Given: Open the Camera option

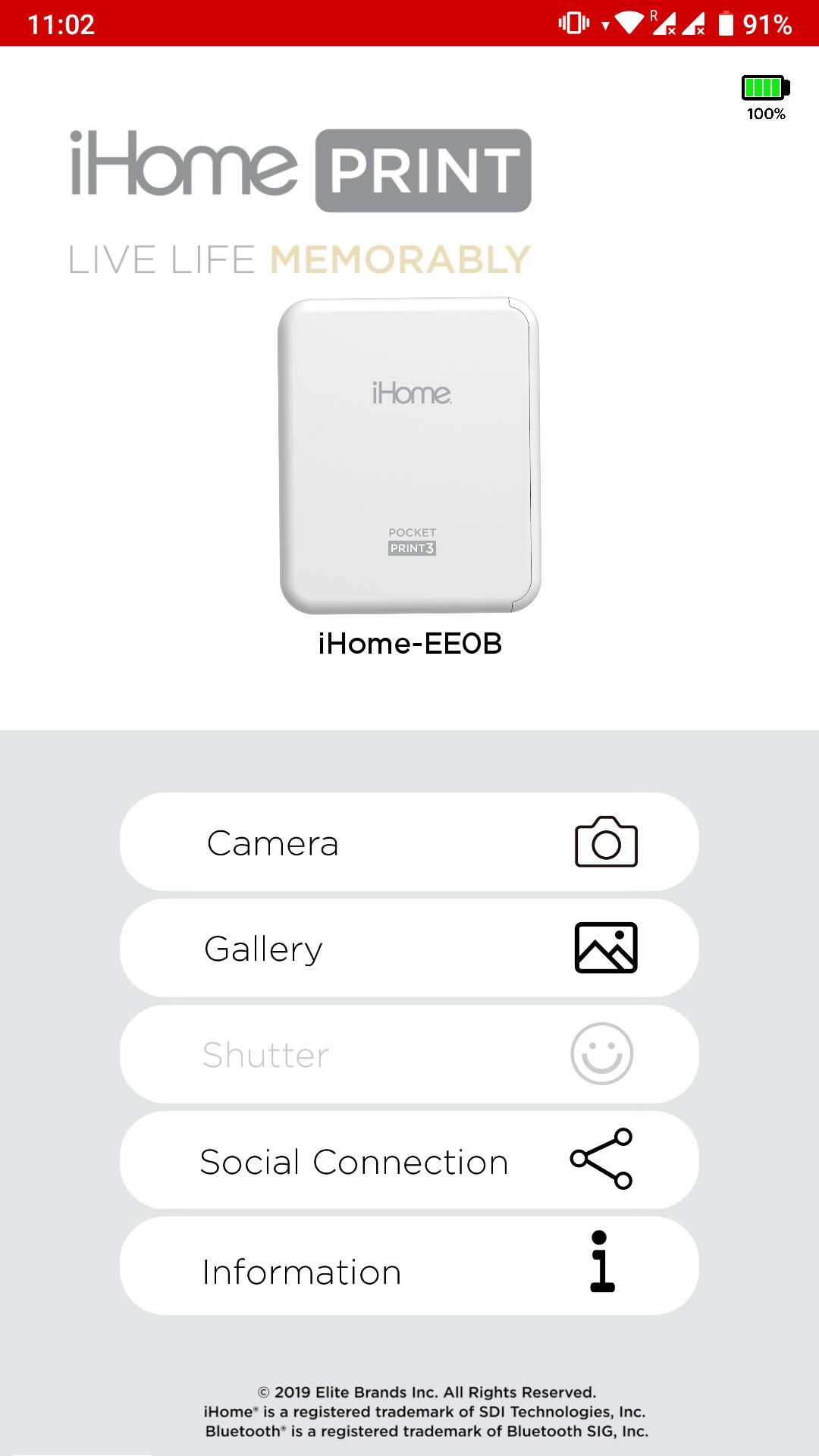Looking at the screenshot, I should pos(409,842).
